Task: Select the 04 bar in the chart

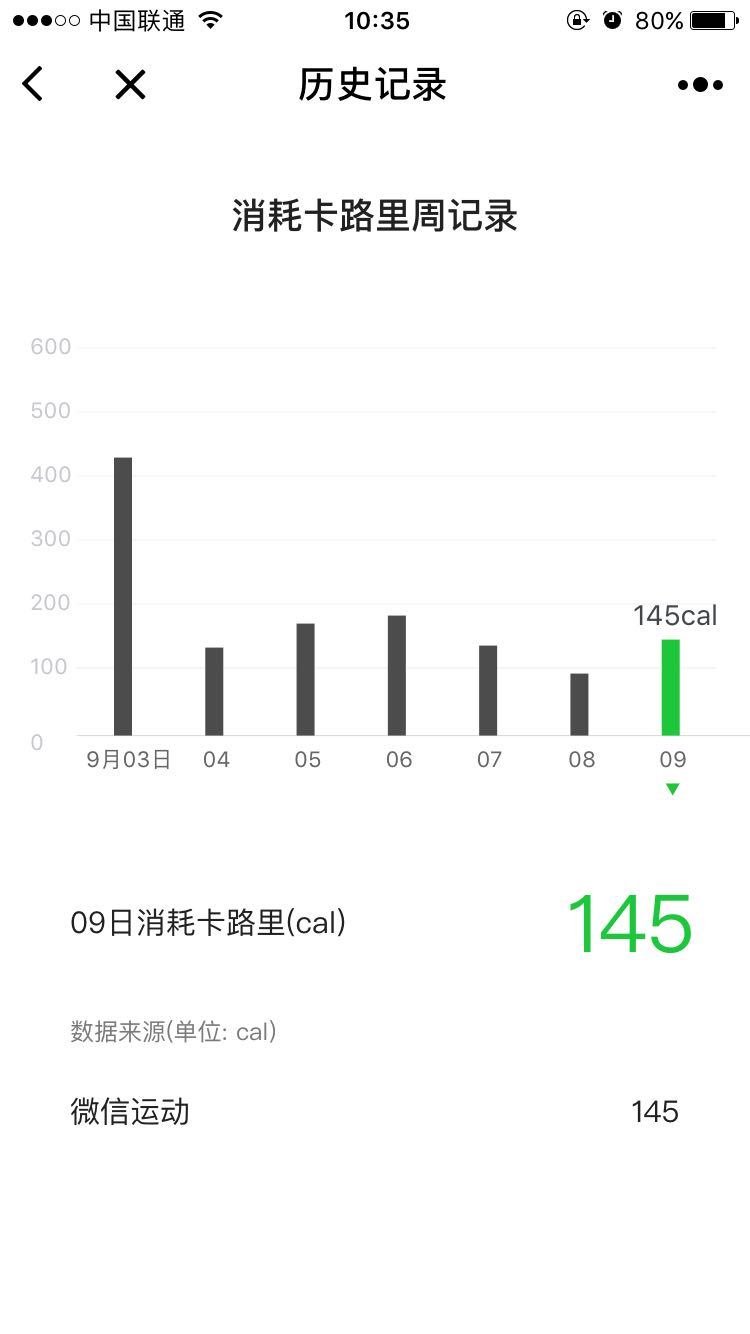Action: pos(214,691)
